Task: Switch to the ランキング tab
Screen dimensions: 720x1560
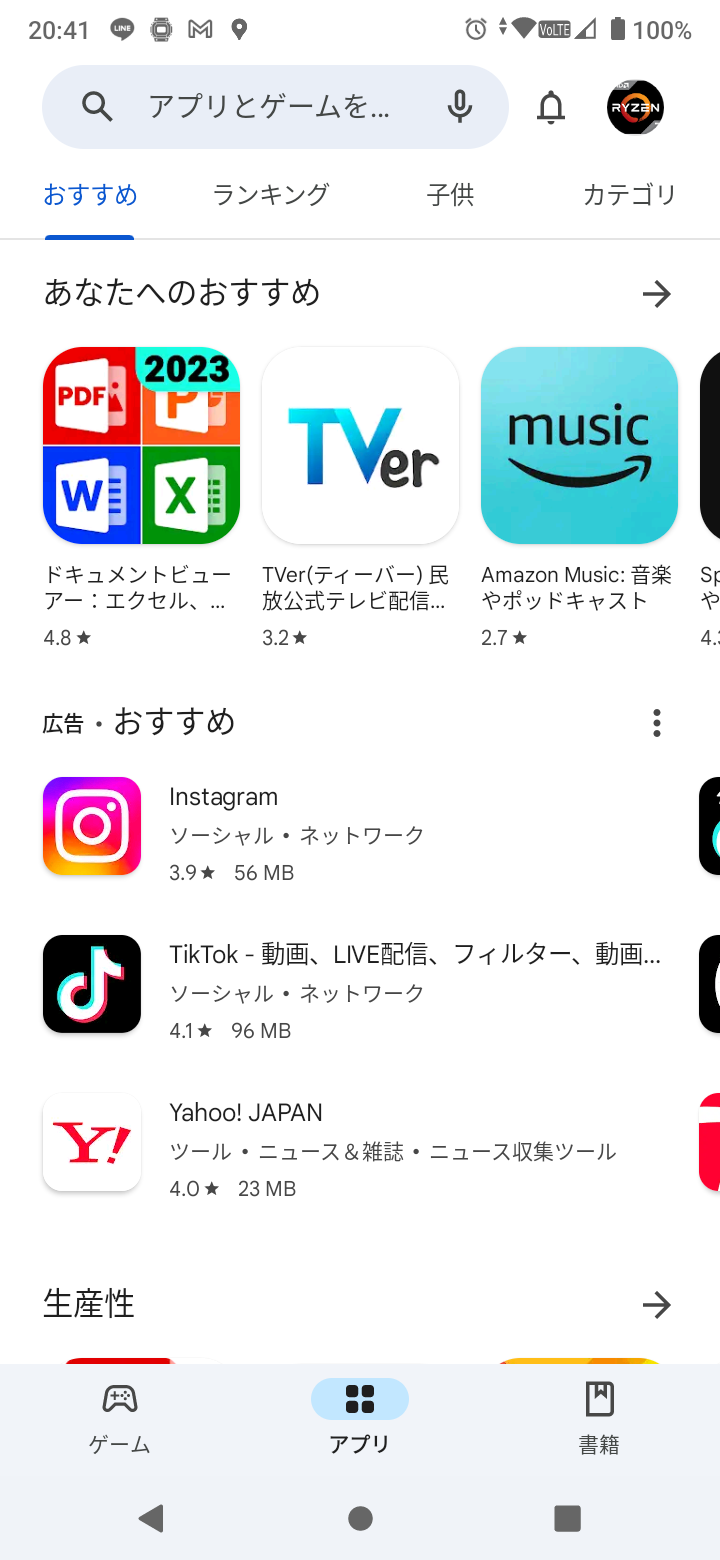Action: [x=271, y=194]
